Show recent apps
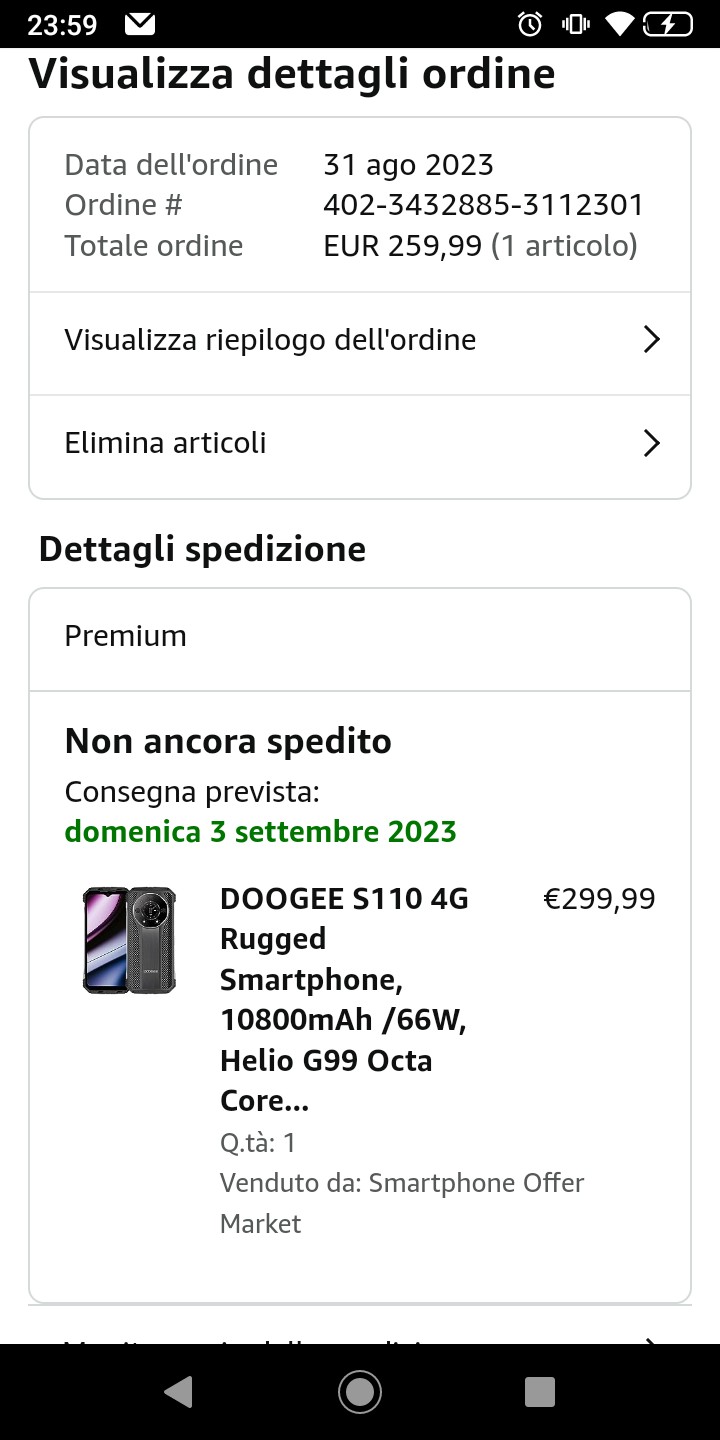The height and width of the screenshot is (1440, 720). pos(540,1391)
